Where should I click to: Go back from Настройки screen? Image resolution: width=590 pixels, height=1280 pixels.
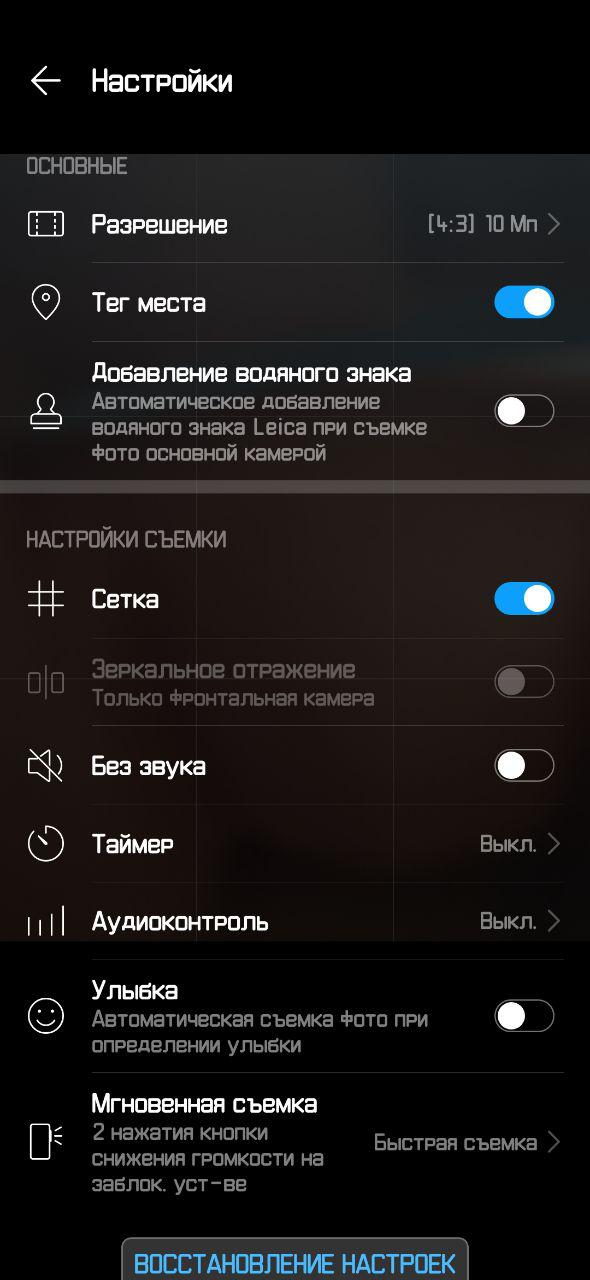pos(45,81)
